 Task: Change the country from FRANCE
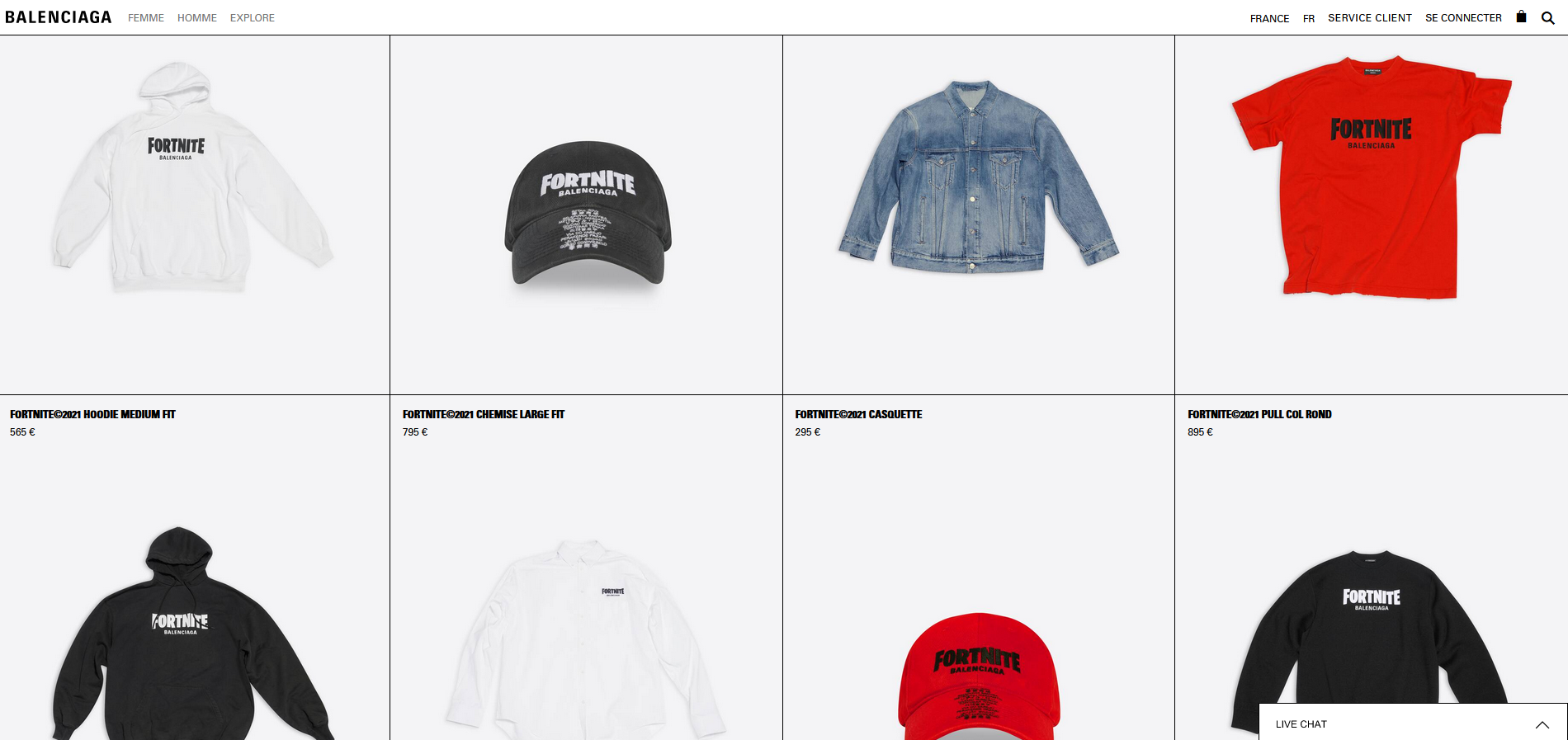[x=1269, y=18]
